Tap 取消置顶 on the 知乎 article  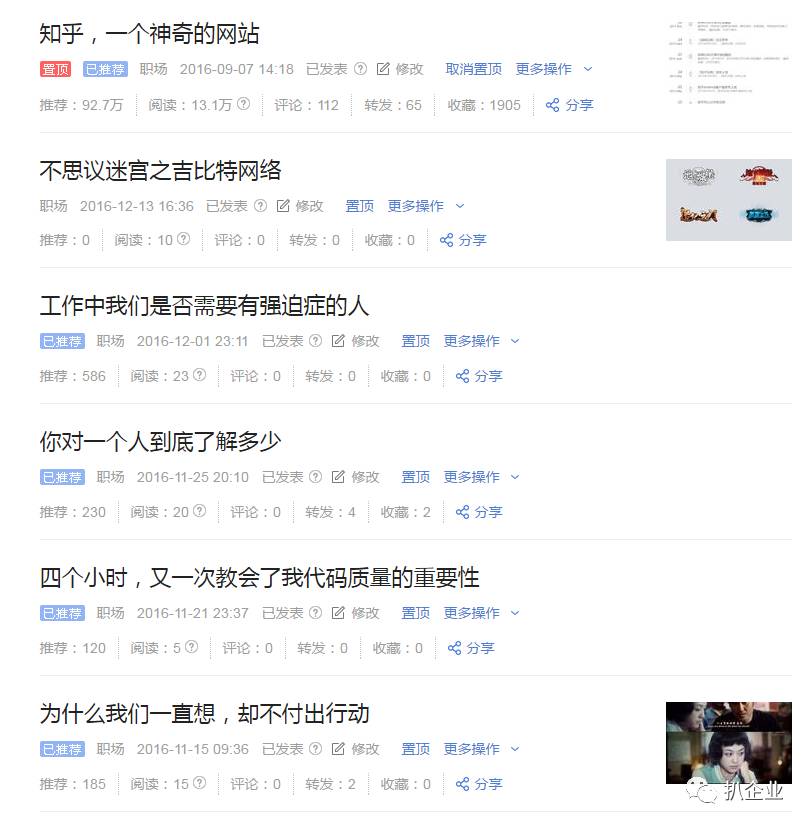[x=473, y=69]
